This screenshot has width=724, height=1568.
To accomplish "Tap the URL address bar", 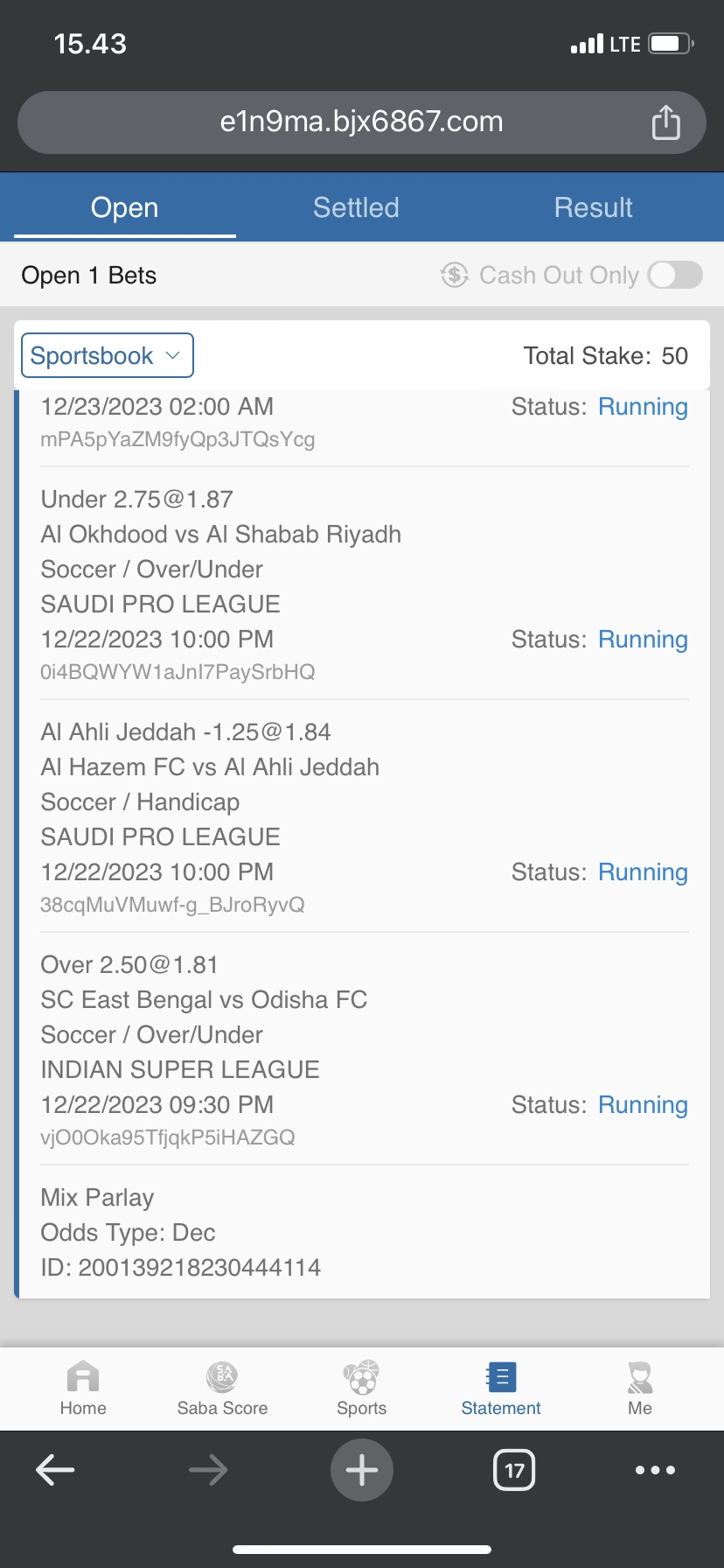I will coord(361,122).
